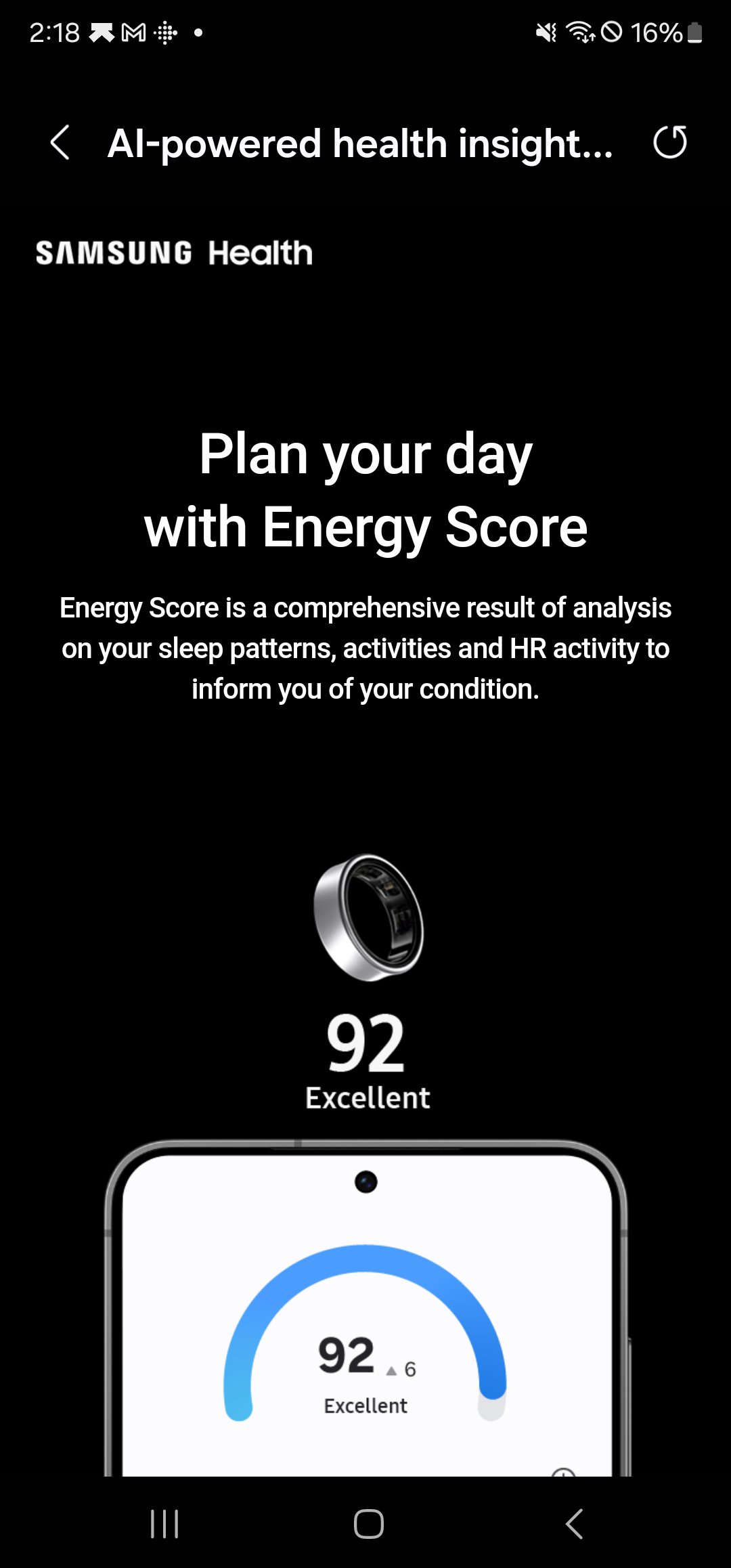Reload the page with the refresh icon
Viewport: 731px width, 1568px height.
669,143
